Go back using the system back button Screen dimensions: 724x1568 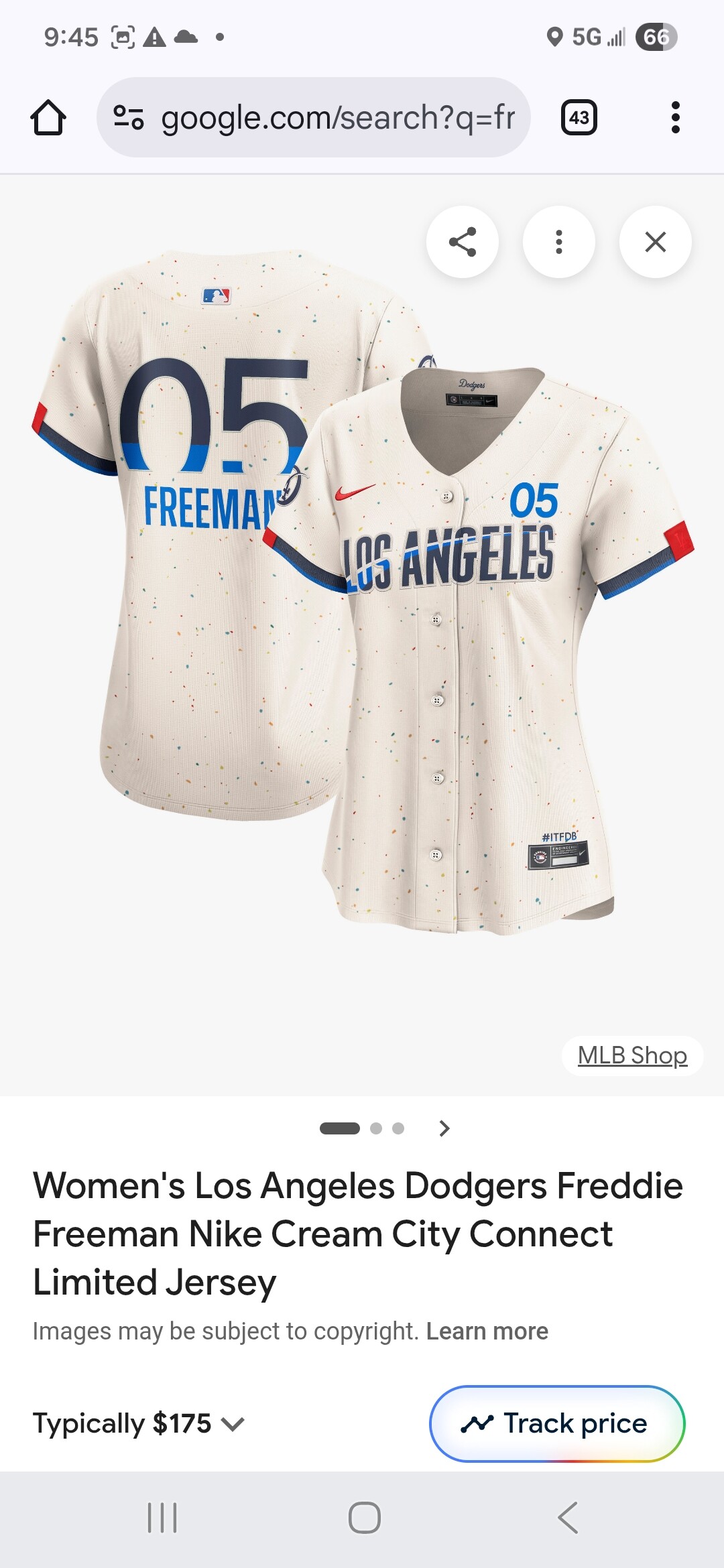pos(567,1518)
